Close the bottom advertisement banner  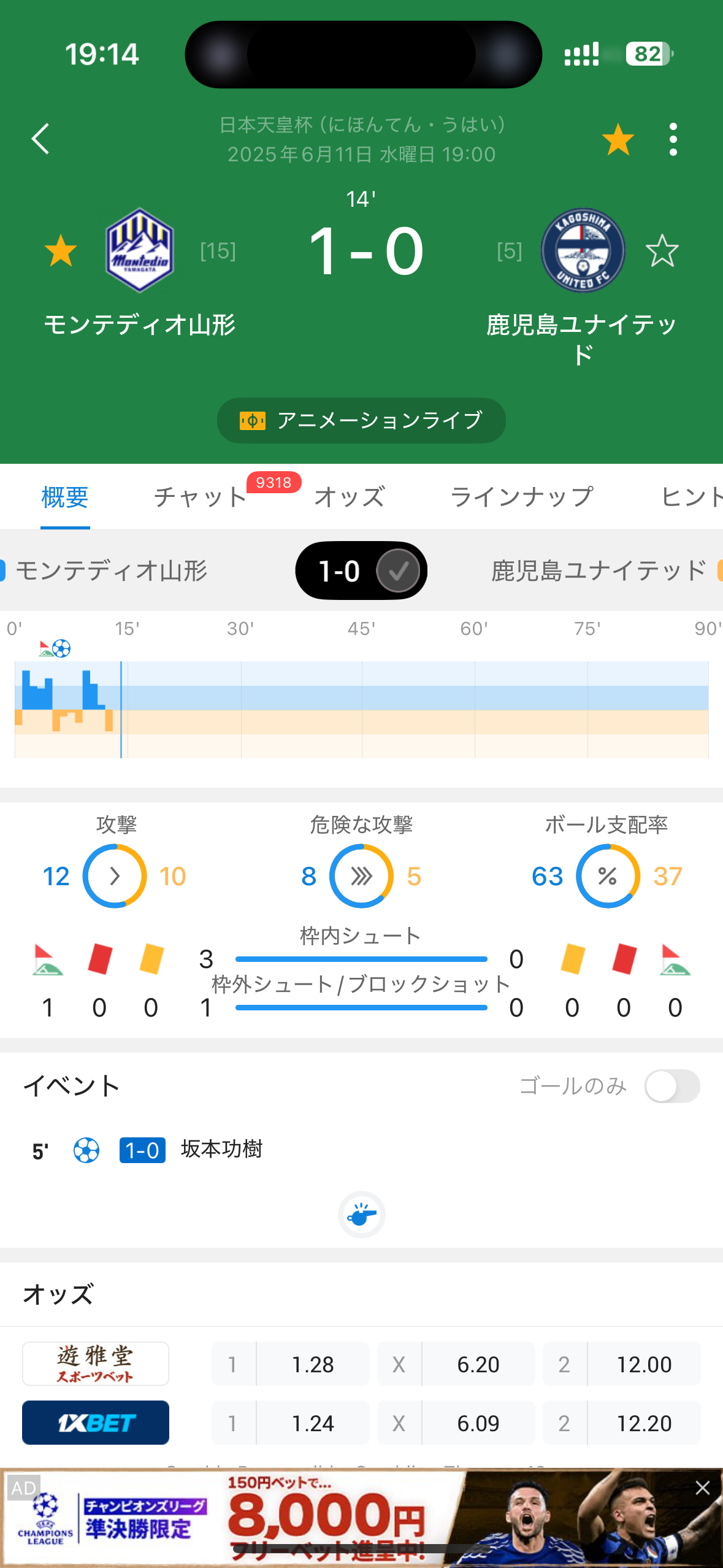(x=703, y=1488)
